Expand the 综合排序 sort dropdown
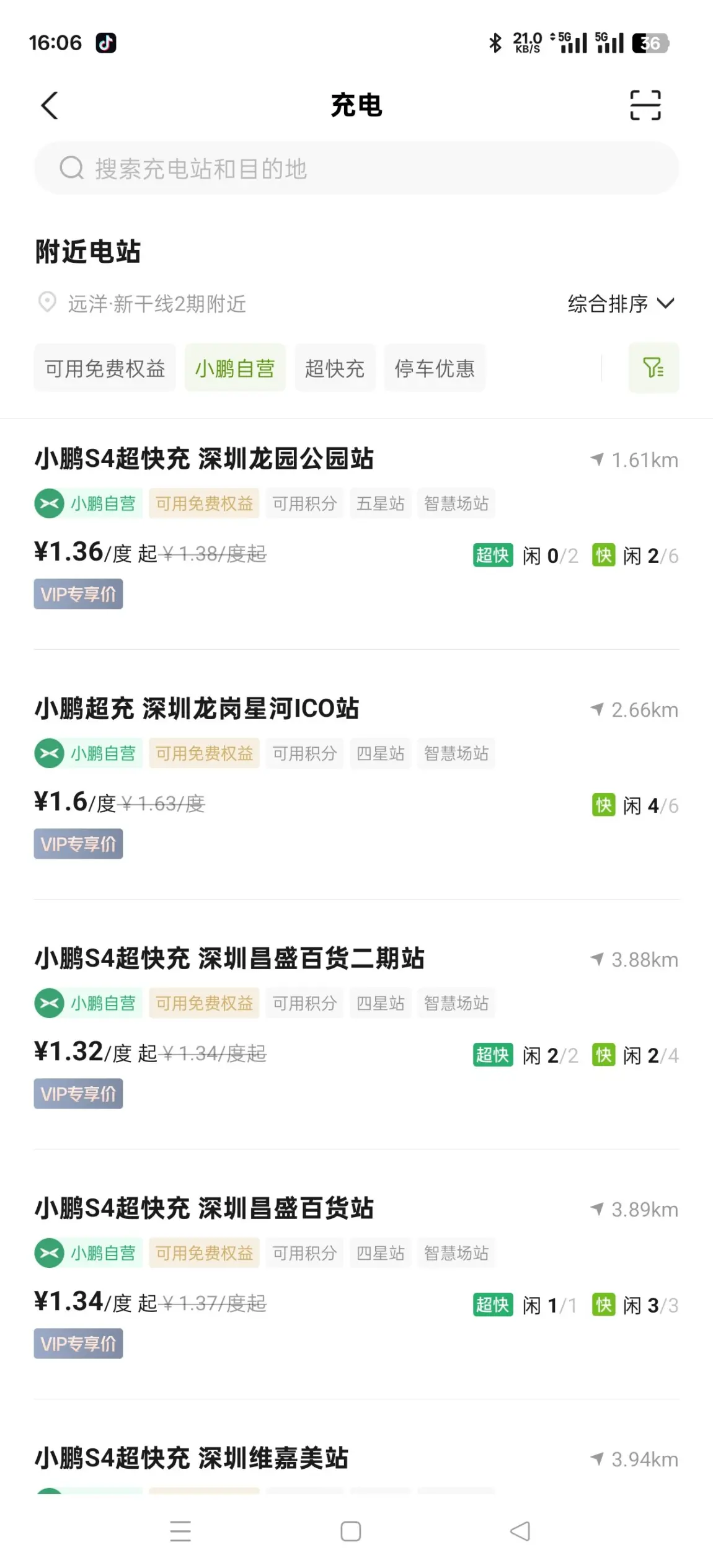The width and height of the screenshot is (713, 1568). (621, 304)
